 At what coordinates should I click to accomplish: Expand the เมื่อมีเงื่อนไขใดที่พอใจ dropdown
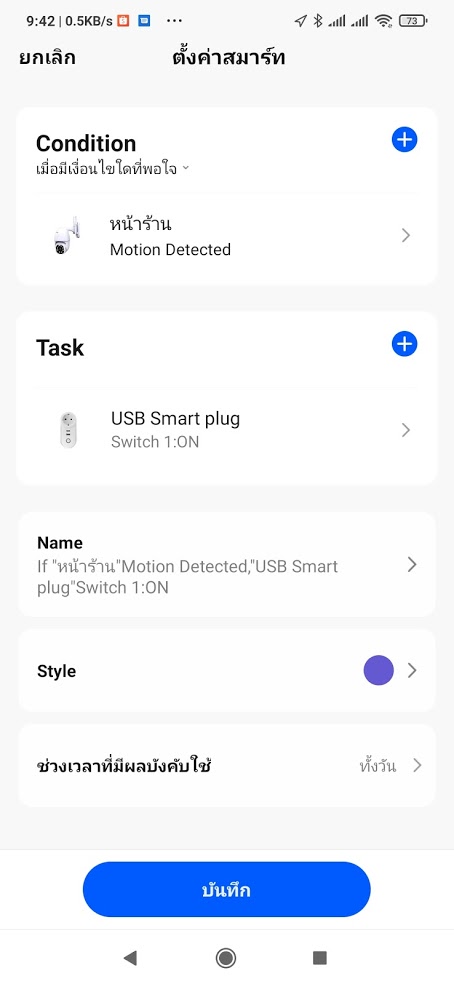112,168
